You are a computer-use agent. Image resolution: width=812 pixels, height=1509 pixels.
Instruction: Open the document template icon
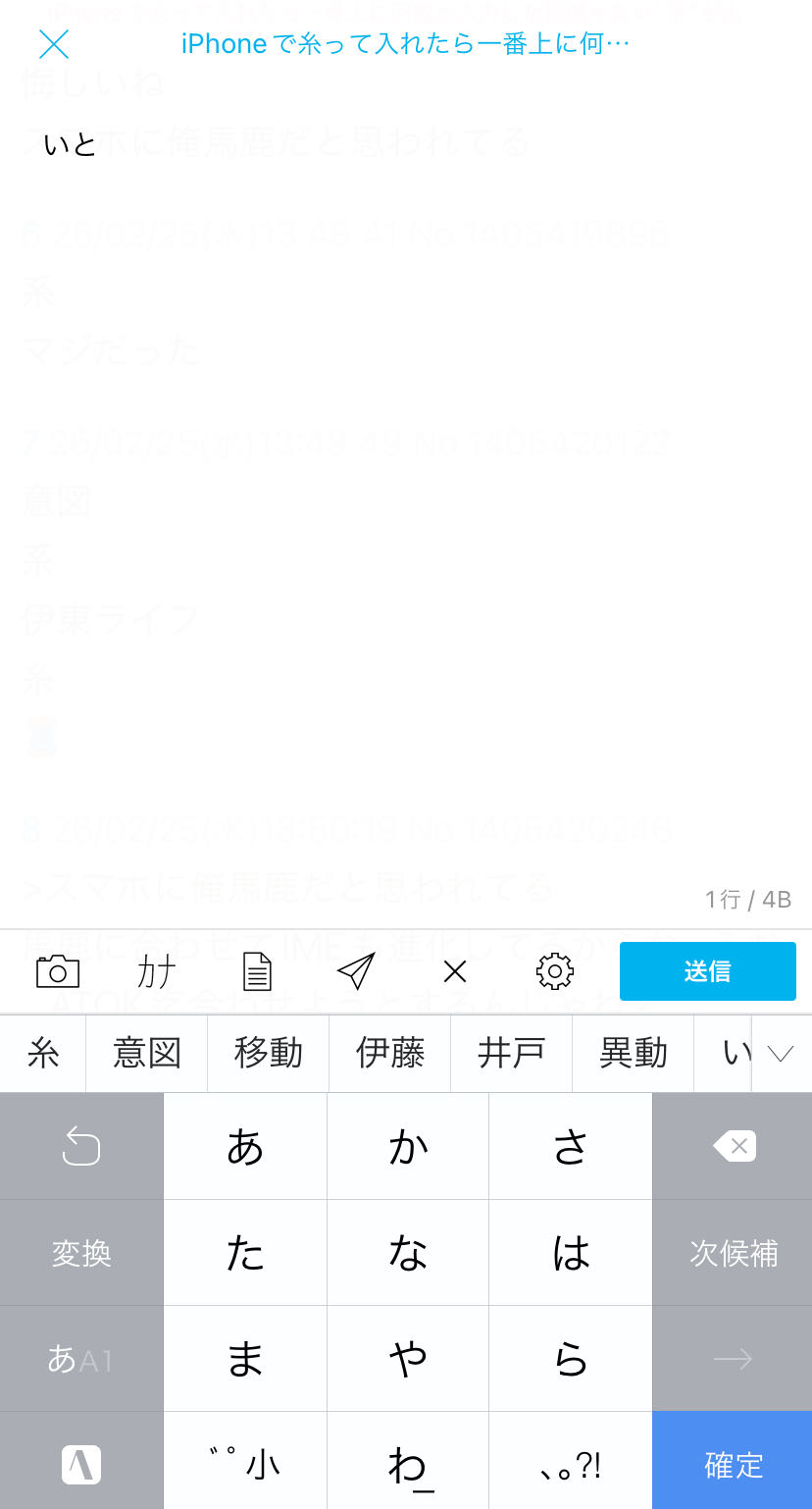pos(257,971)
